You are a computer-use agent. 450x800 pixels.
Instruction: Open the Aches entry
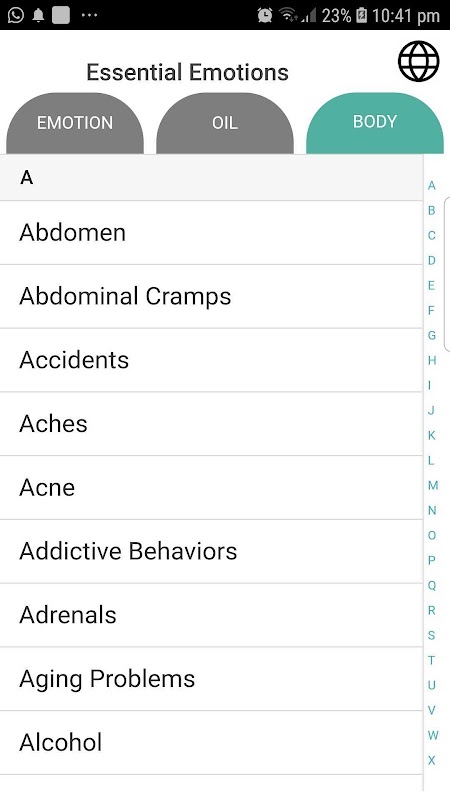point(211,424)
